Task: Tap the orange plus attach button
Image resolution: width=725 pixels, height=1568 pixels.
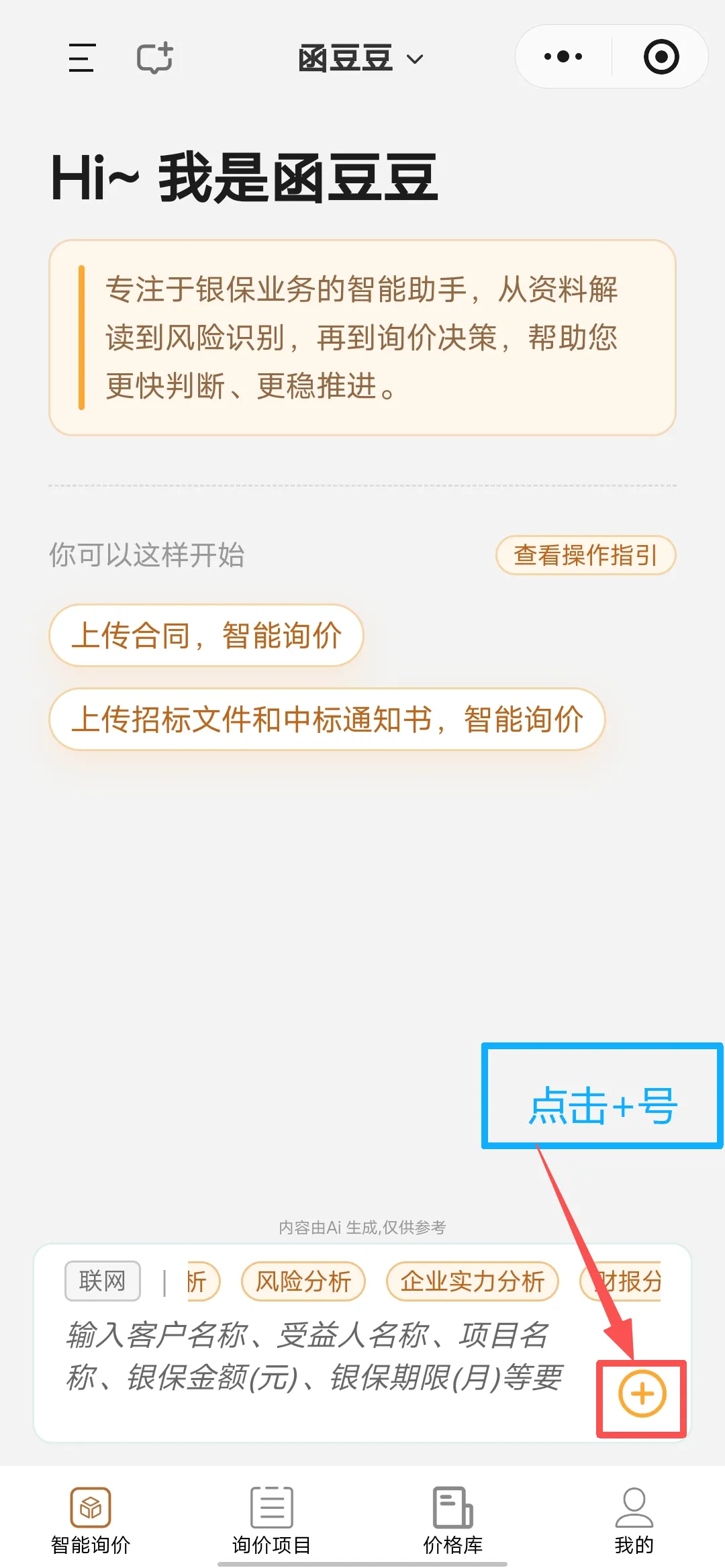Action: (642, 1394)
